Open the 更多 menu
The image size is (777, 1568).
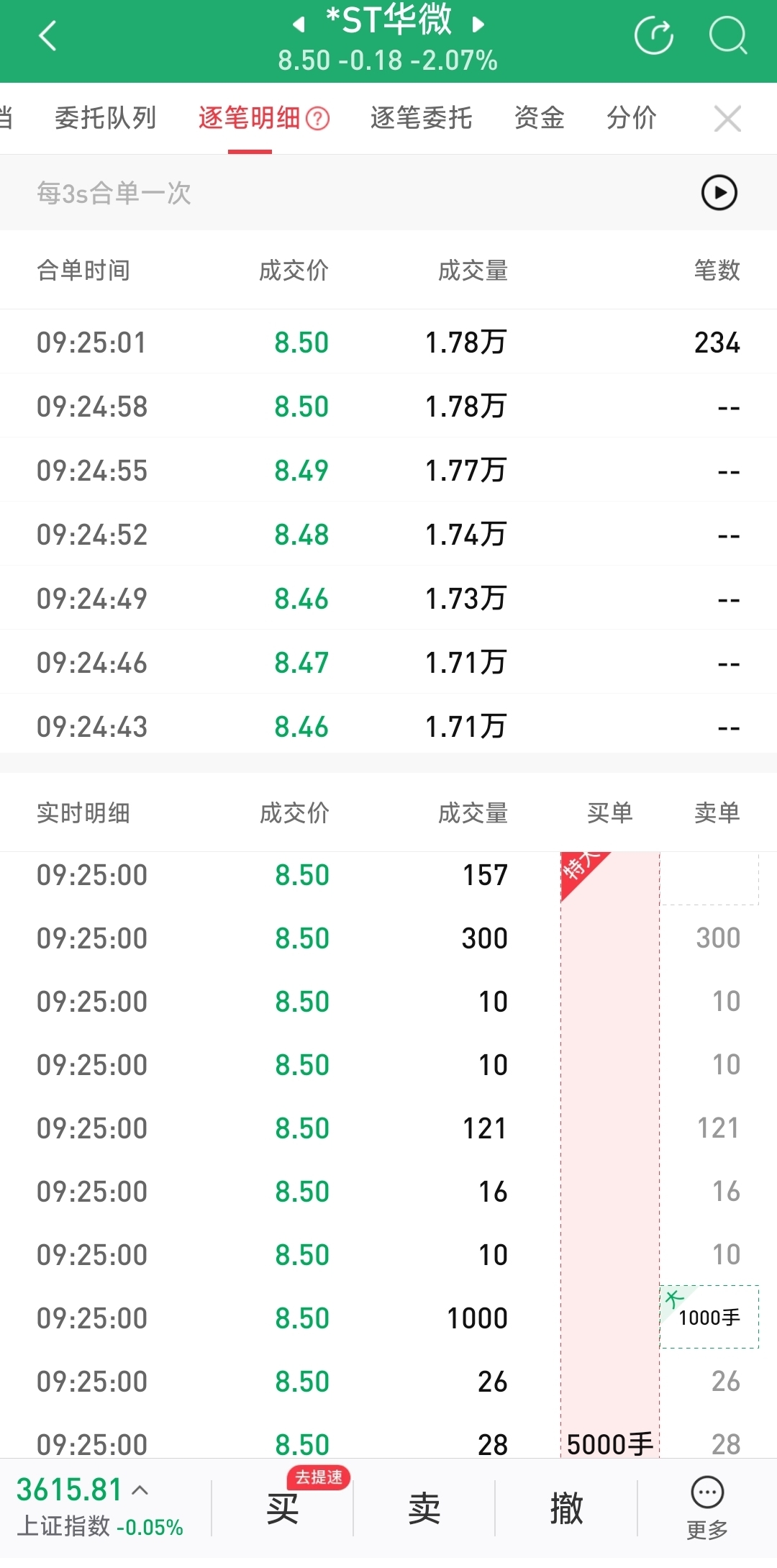tap(707, 1508)
